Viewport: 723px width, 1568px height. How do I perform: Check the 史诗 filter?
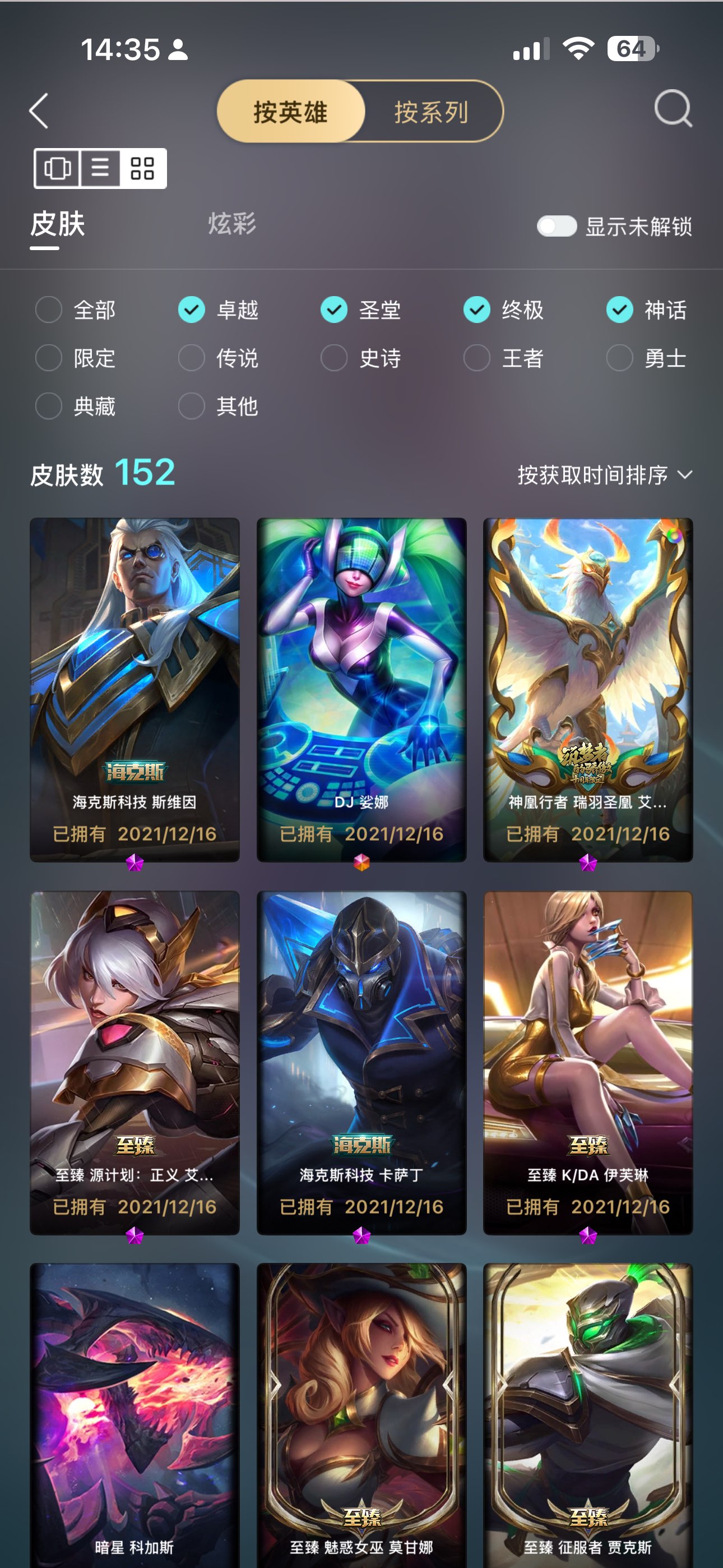[x=334, y=358]
